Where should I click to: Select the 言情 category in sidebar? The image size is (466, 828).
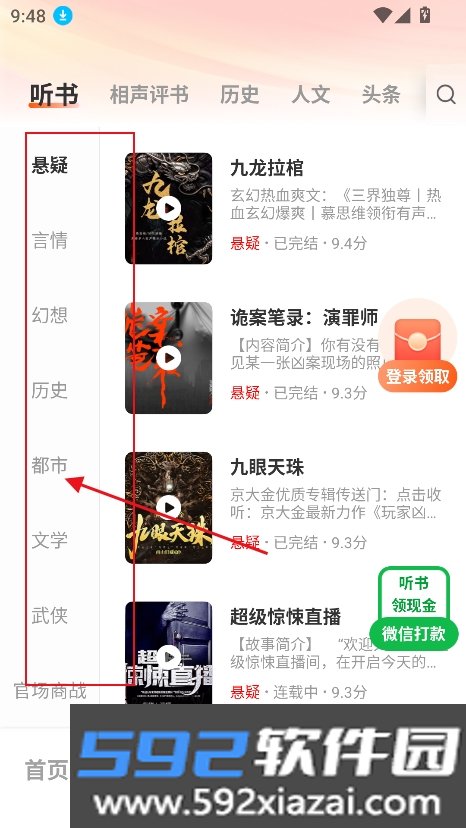click(50, 240)
